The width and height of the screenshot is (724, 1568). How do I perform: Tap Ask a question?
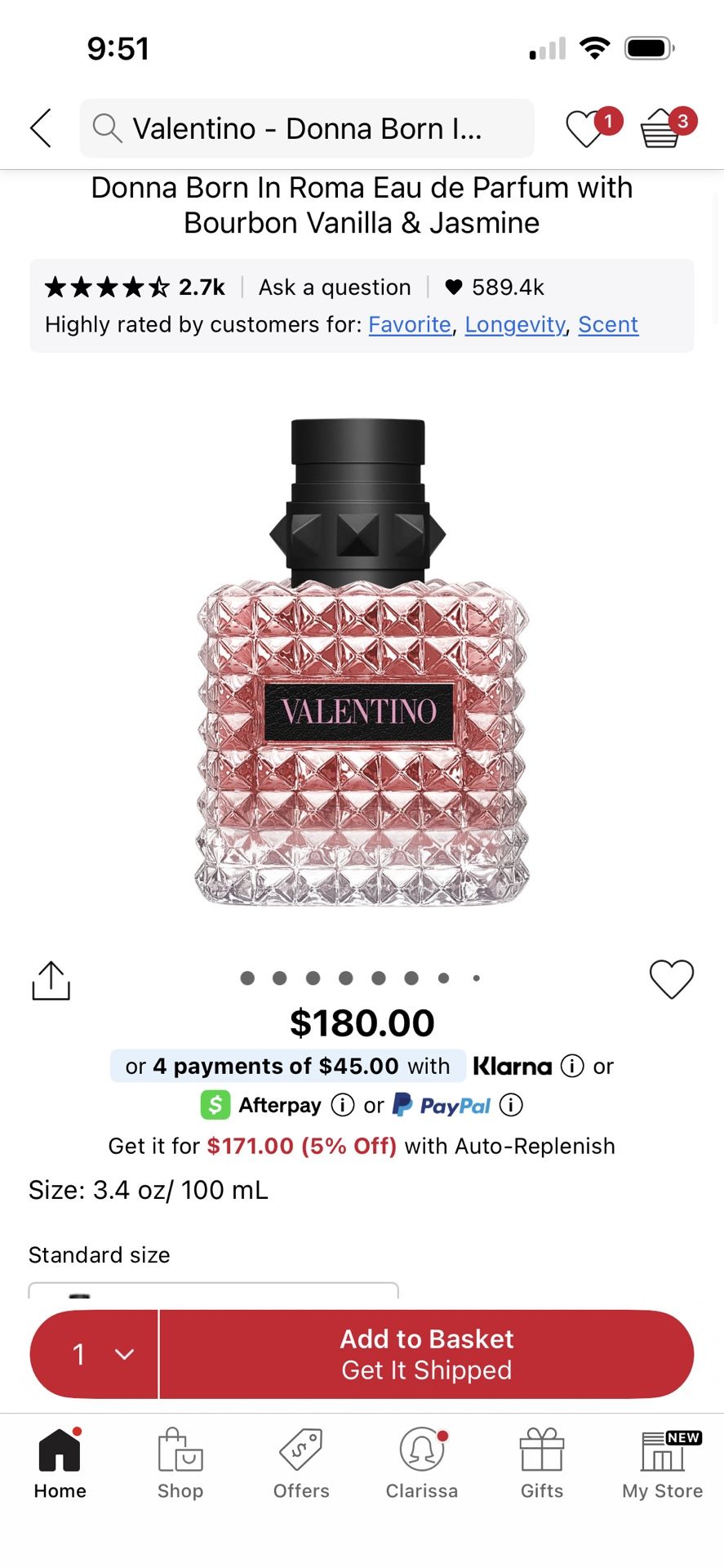[x=335, y=287]
